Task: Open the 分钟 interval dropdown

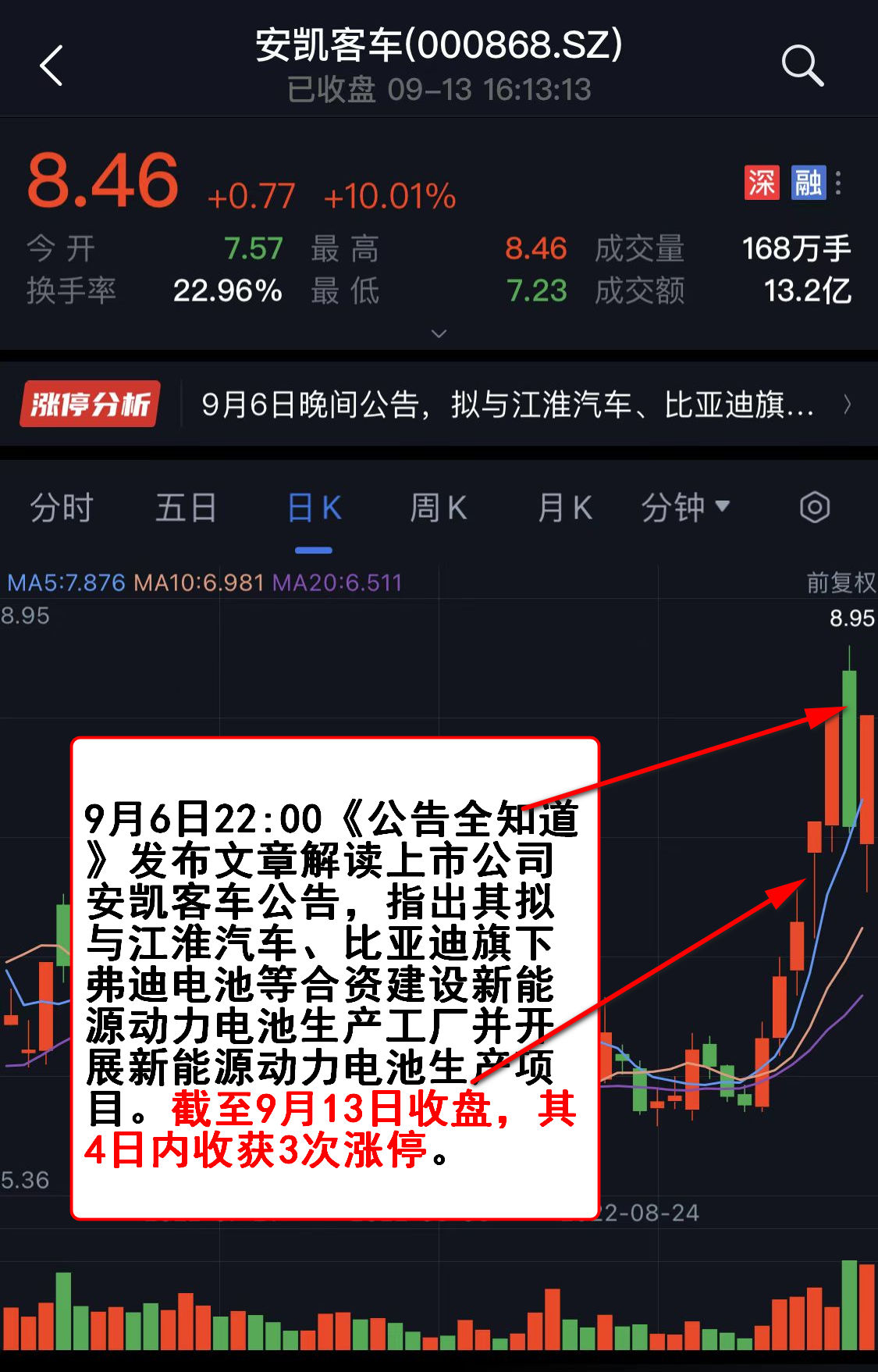Action: pyautogui.click(x=685, y=508)
